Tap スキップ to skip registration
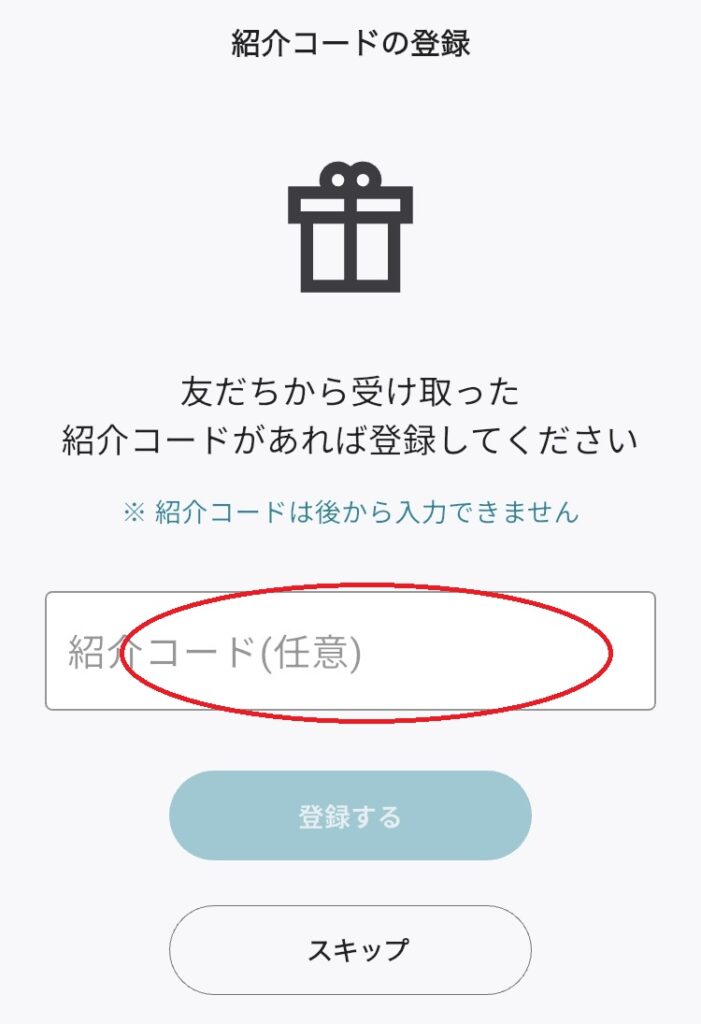This screenshot has height=1024, width=701. click(x=350, y=949)
